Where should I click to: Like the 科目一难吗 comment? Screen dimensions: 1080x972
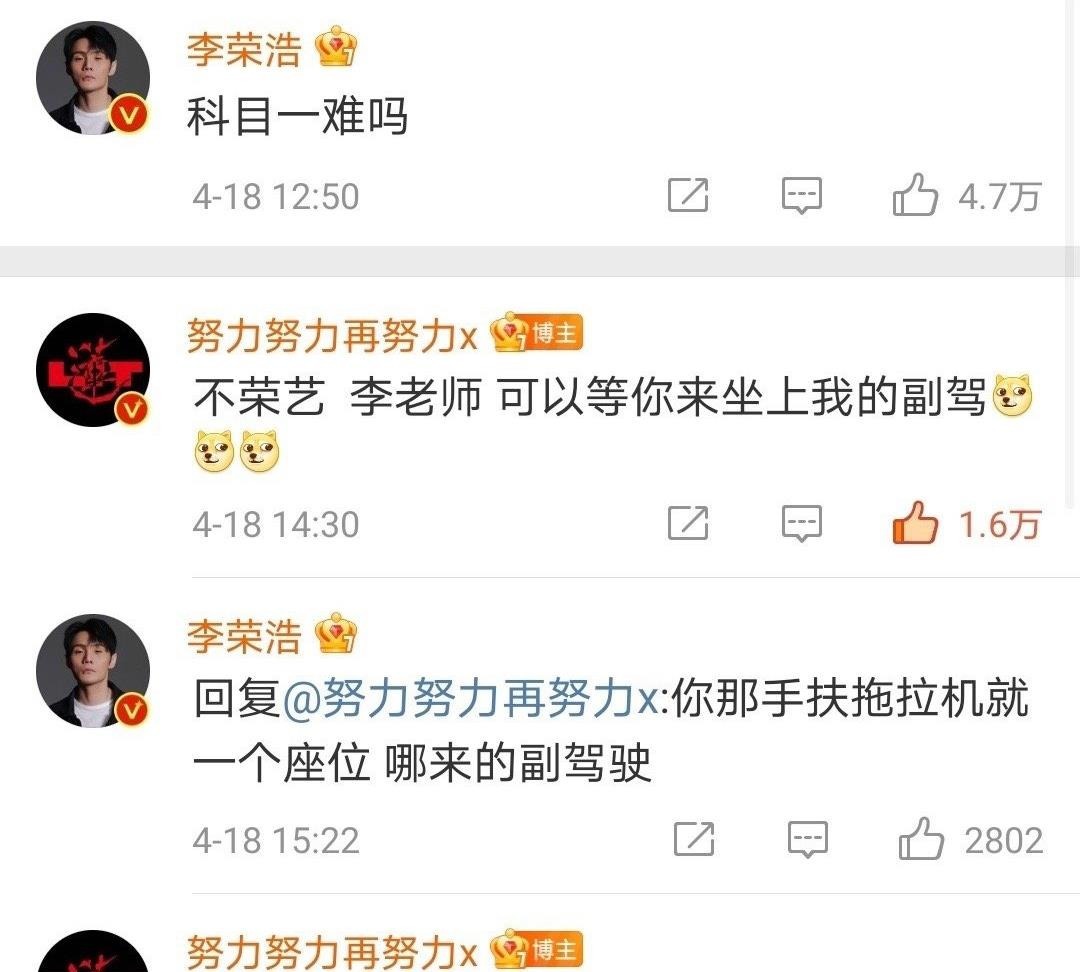click(915, 195)
